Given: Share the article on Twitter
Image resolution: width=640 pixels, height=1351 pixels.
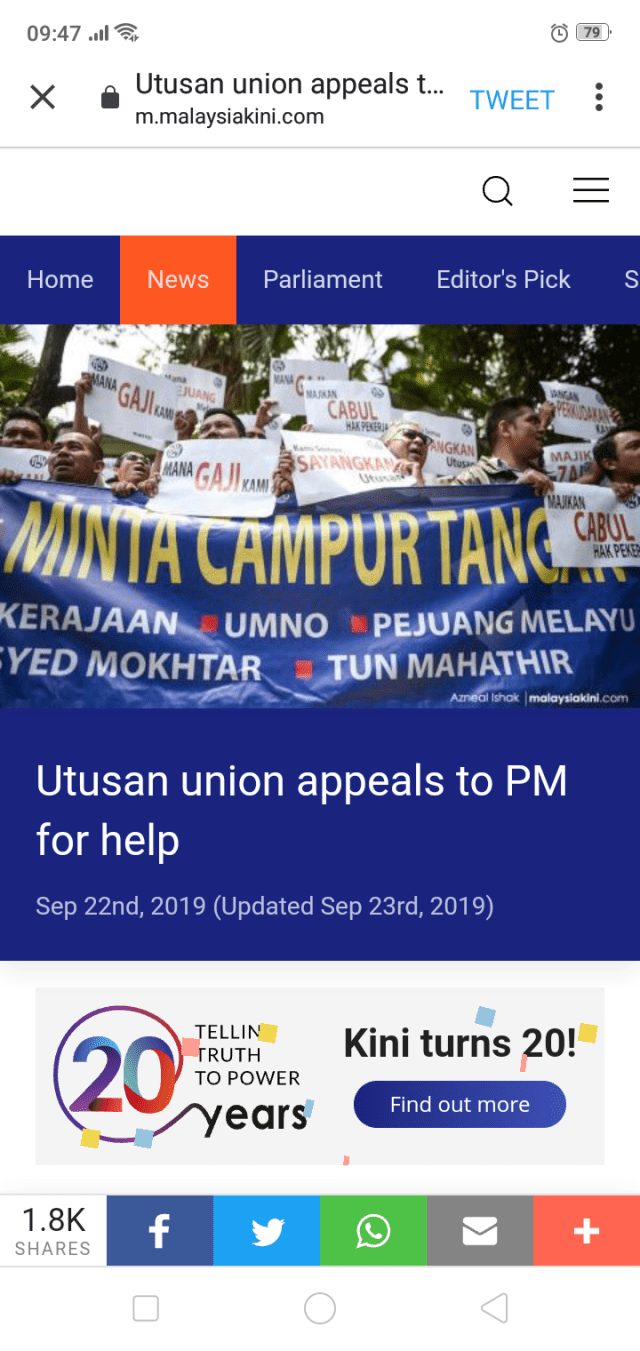Looking at the screenshot, I should [267, 1231].
